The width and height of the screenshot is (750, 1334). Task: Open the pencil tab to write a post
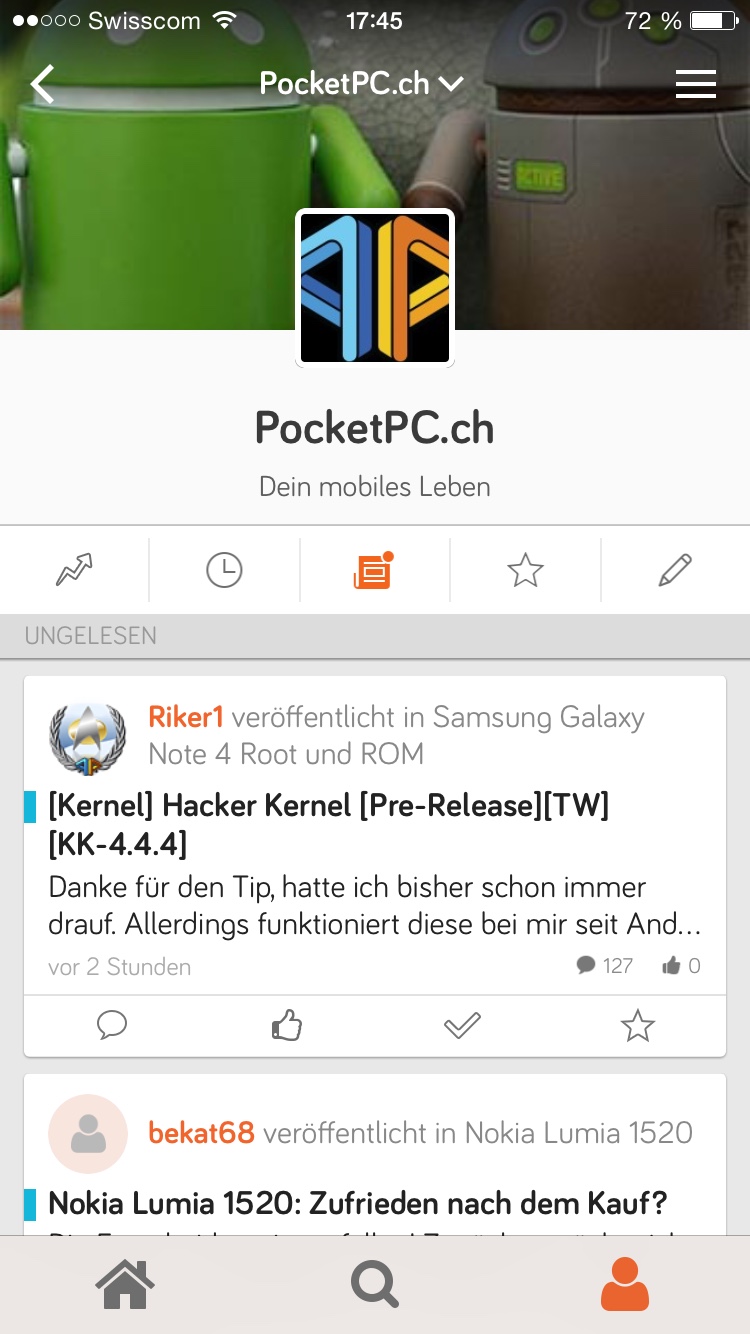point(675,571)
